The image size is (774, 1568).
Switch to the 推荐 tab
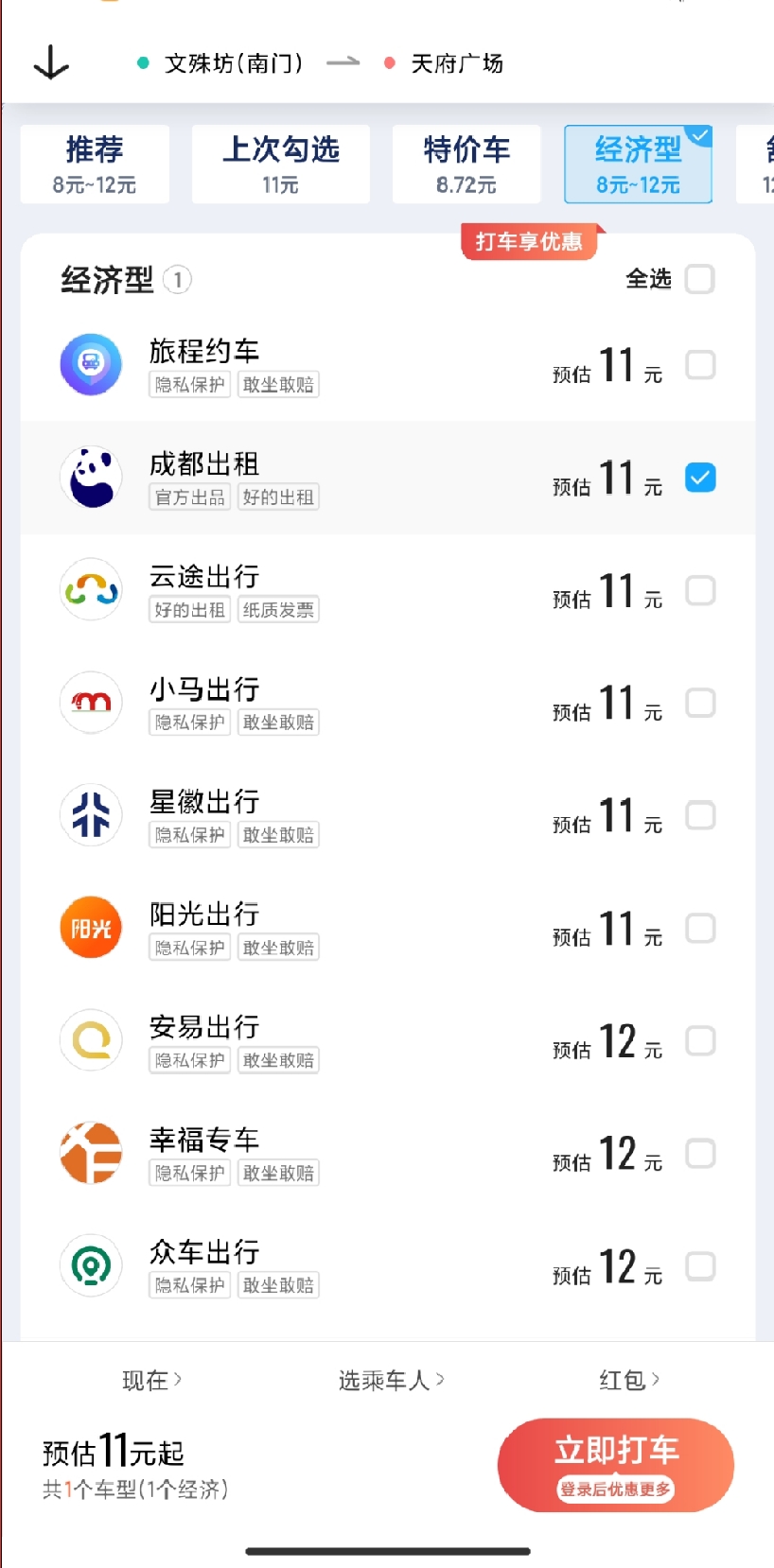95,164
